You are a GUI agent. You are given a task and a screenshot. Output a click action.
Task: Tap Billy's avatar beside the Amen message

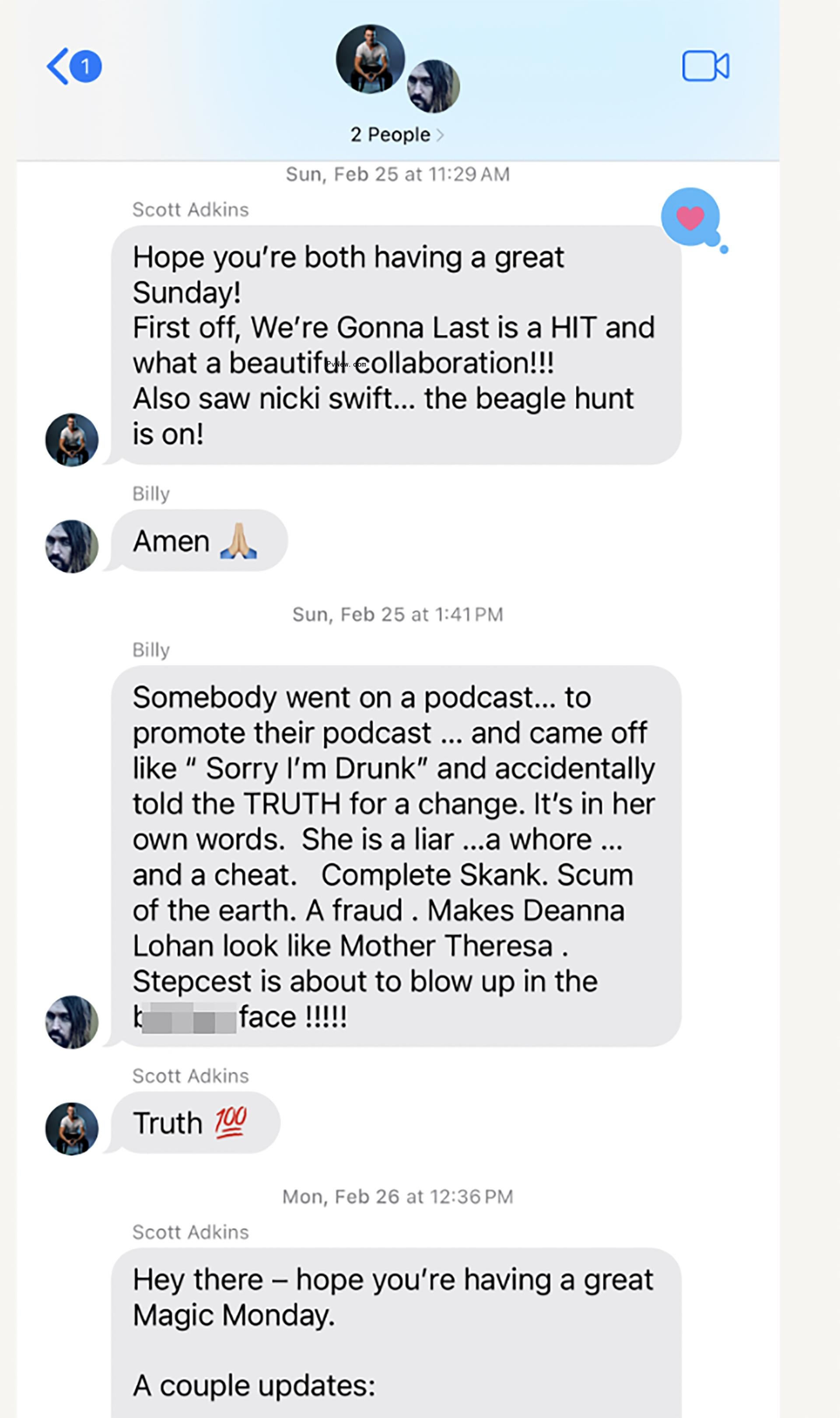[x=72, y=546]
